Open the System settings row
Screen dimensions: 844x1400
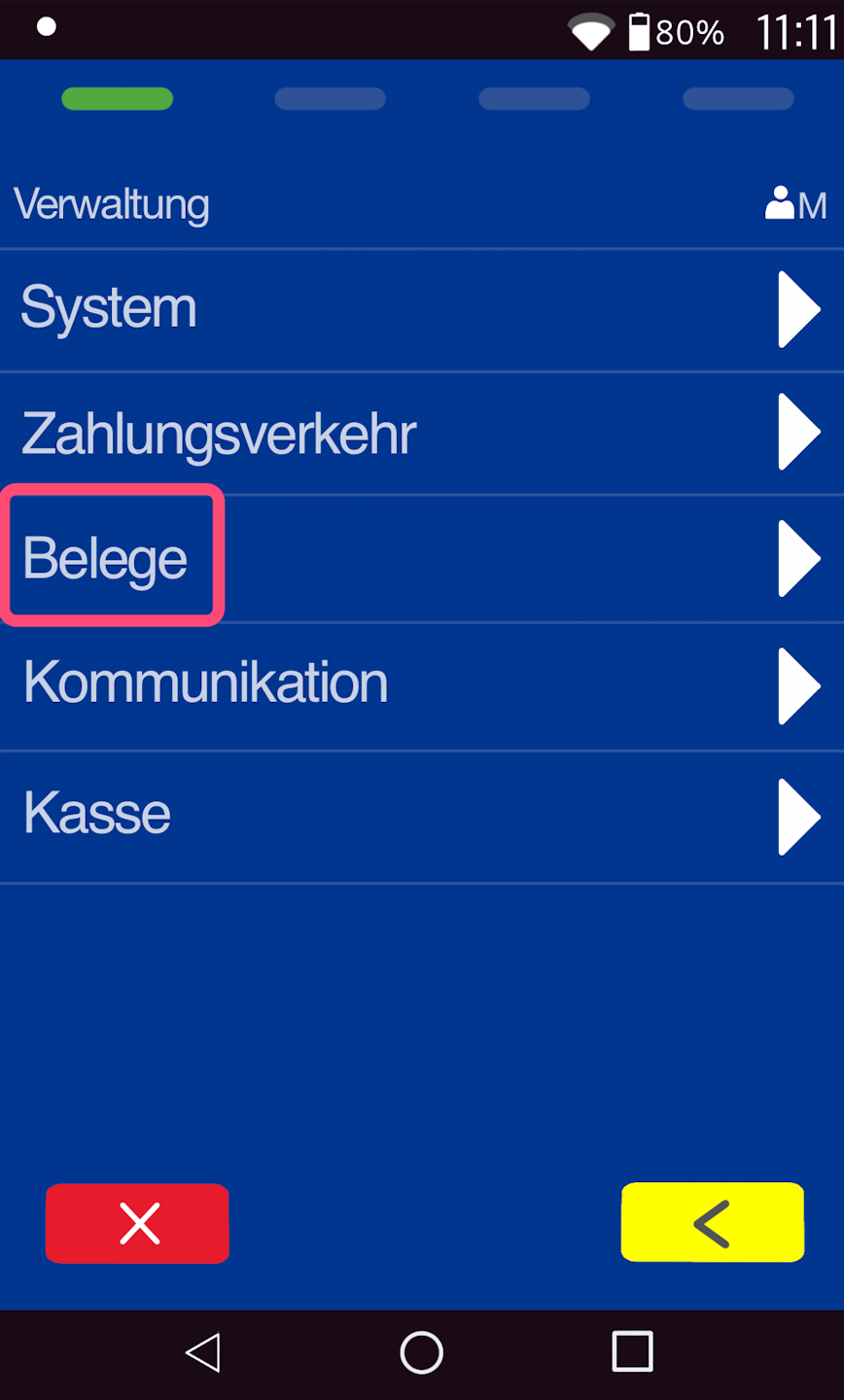(x=420, y=309)
